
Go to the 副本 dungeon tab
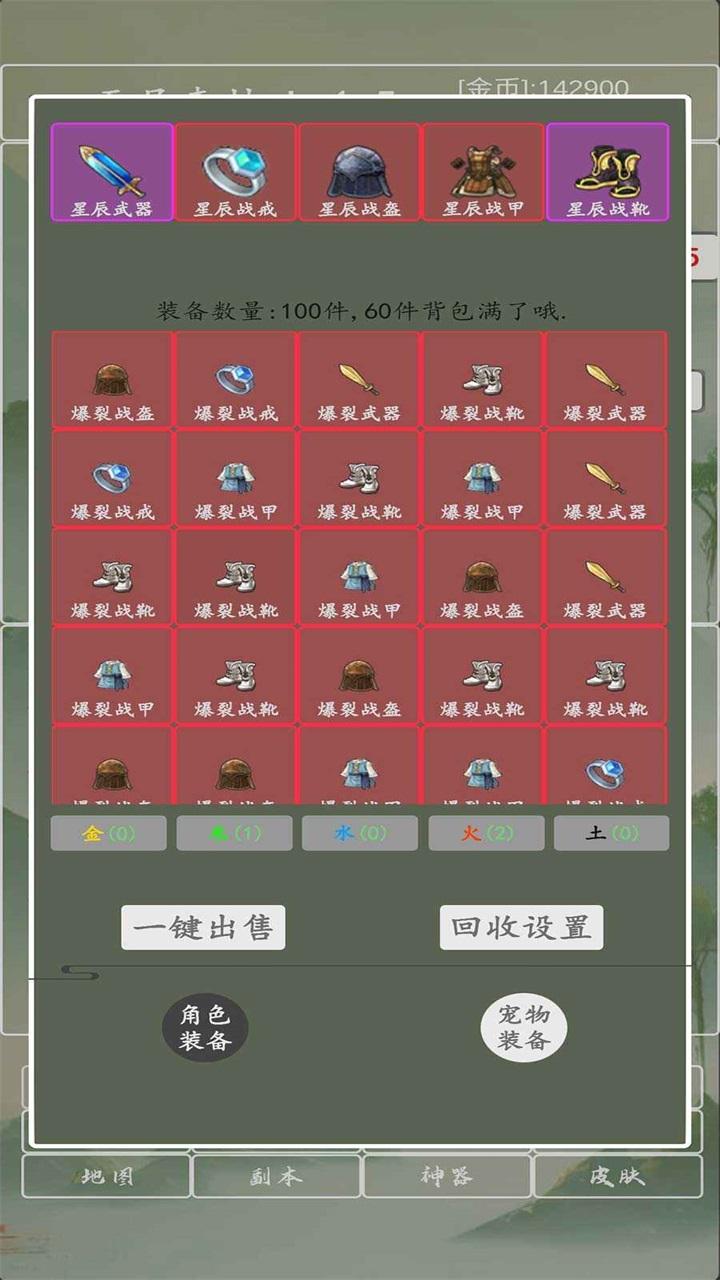coord(276,1177)
